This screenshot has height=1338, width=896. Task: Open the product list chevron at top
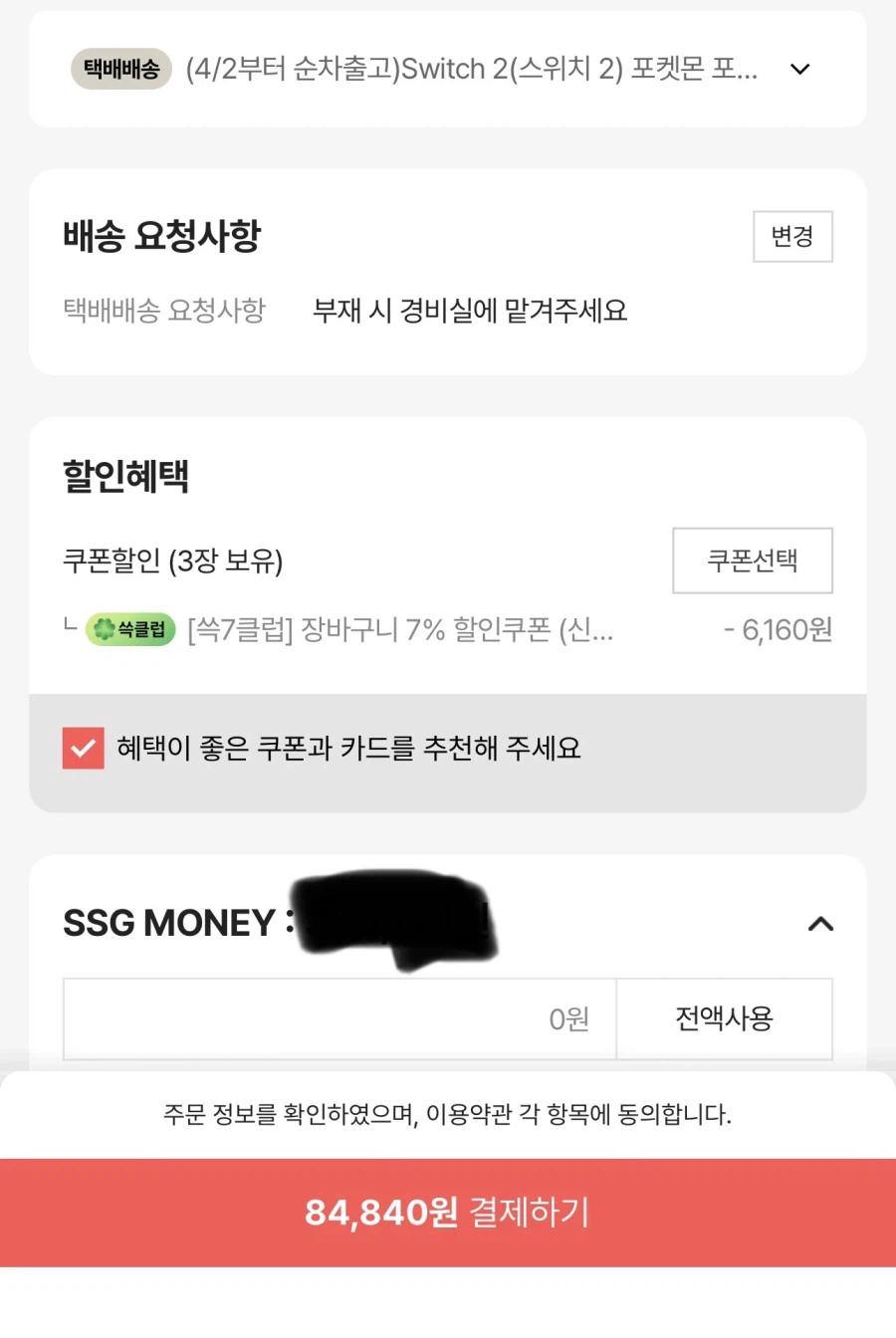(800, 70)
